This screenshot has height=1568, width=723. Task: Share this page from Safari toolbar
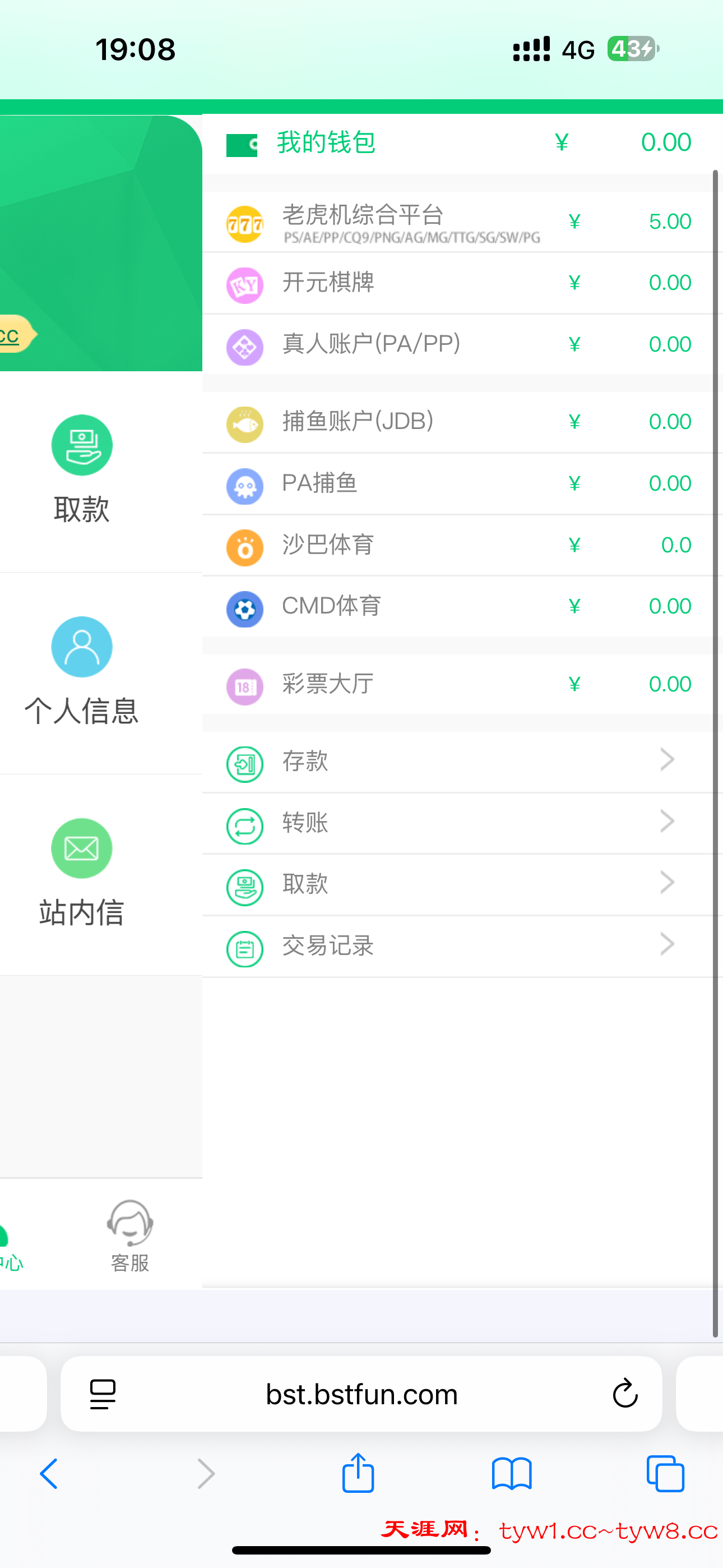pyautogui.click(x=358, y=1474)
